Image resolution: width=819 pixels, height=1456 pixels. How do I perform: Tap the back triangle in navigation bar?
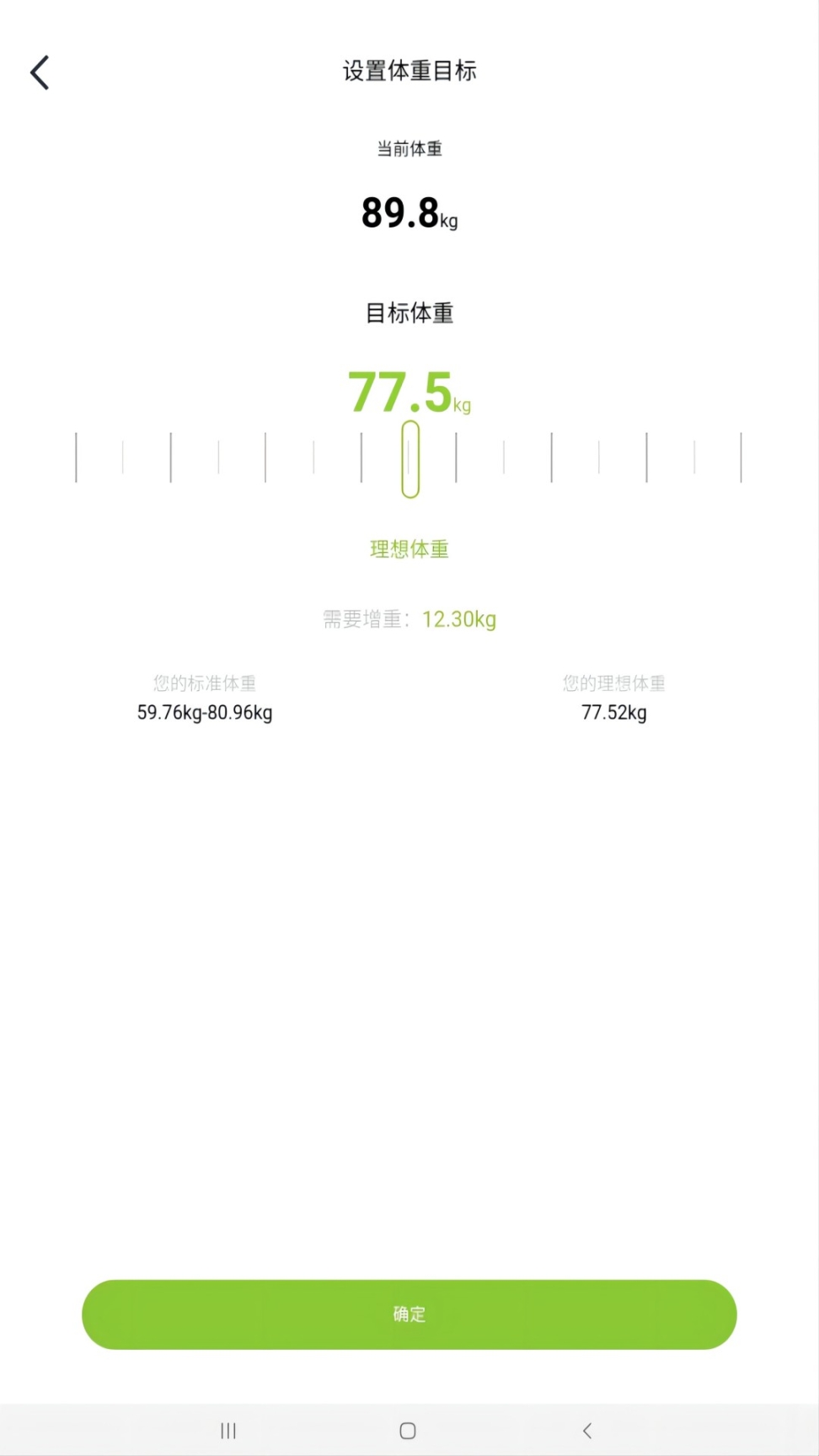[587, 1430]
